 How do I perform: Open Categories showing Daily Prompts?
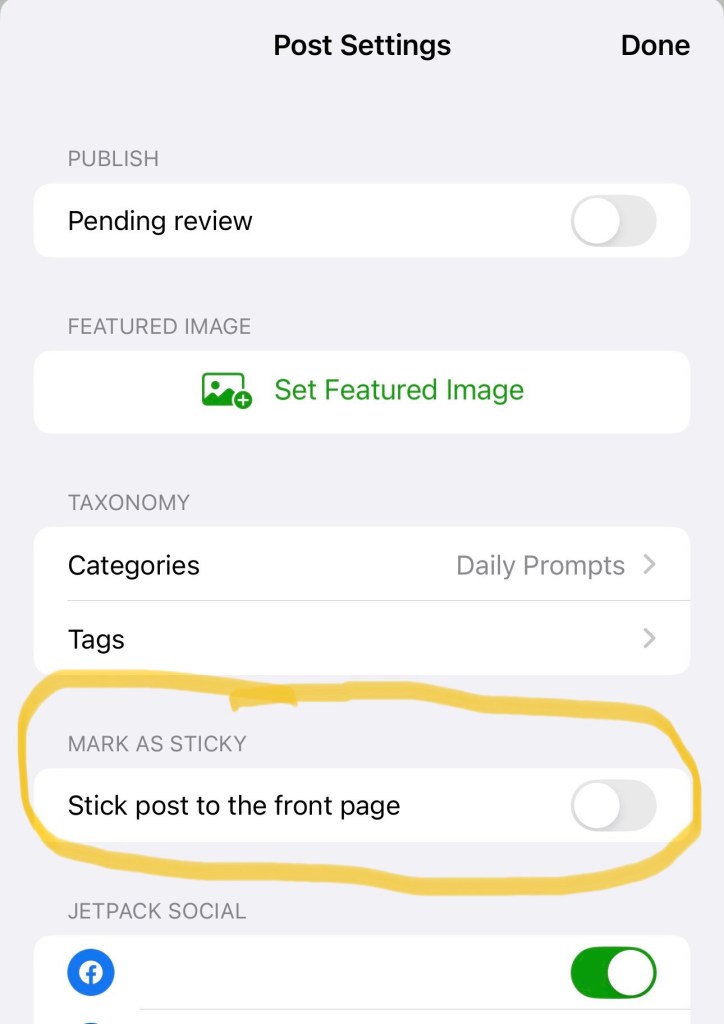click(362, 565)
